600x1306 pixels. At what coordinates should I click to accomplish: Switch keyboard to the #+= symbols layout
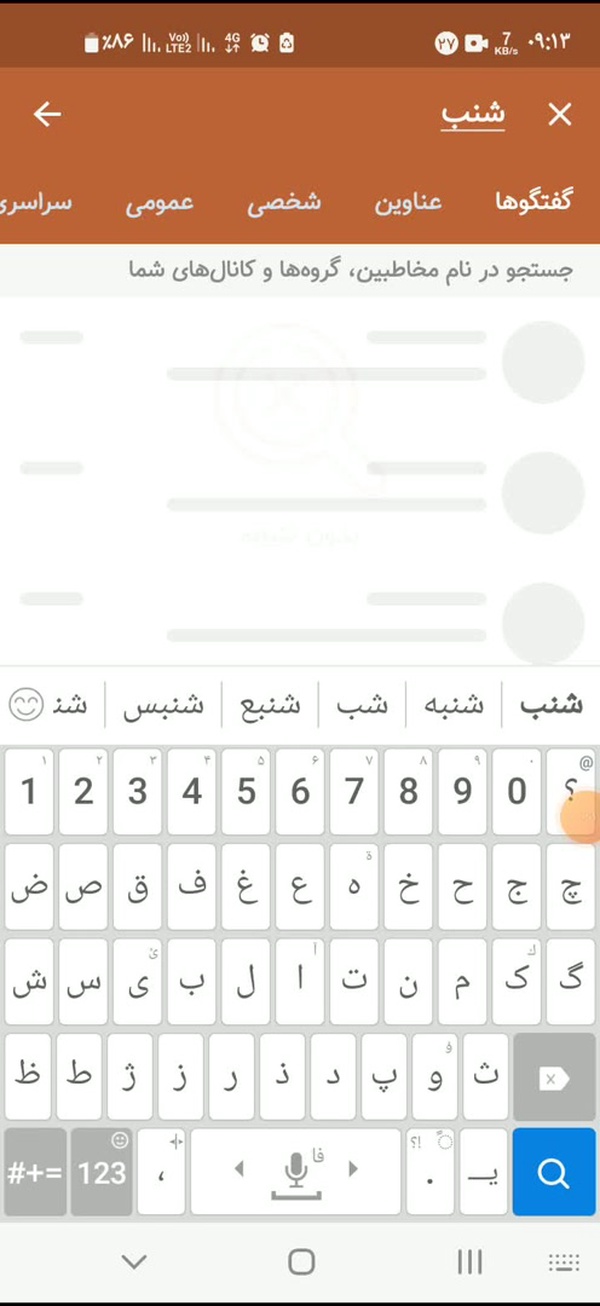point(35,1172)
